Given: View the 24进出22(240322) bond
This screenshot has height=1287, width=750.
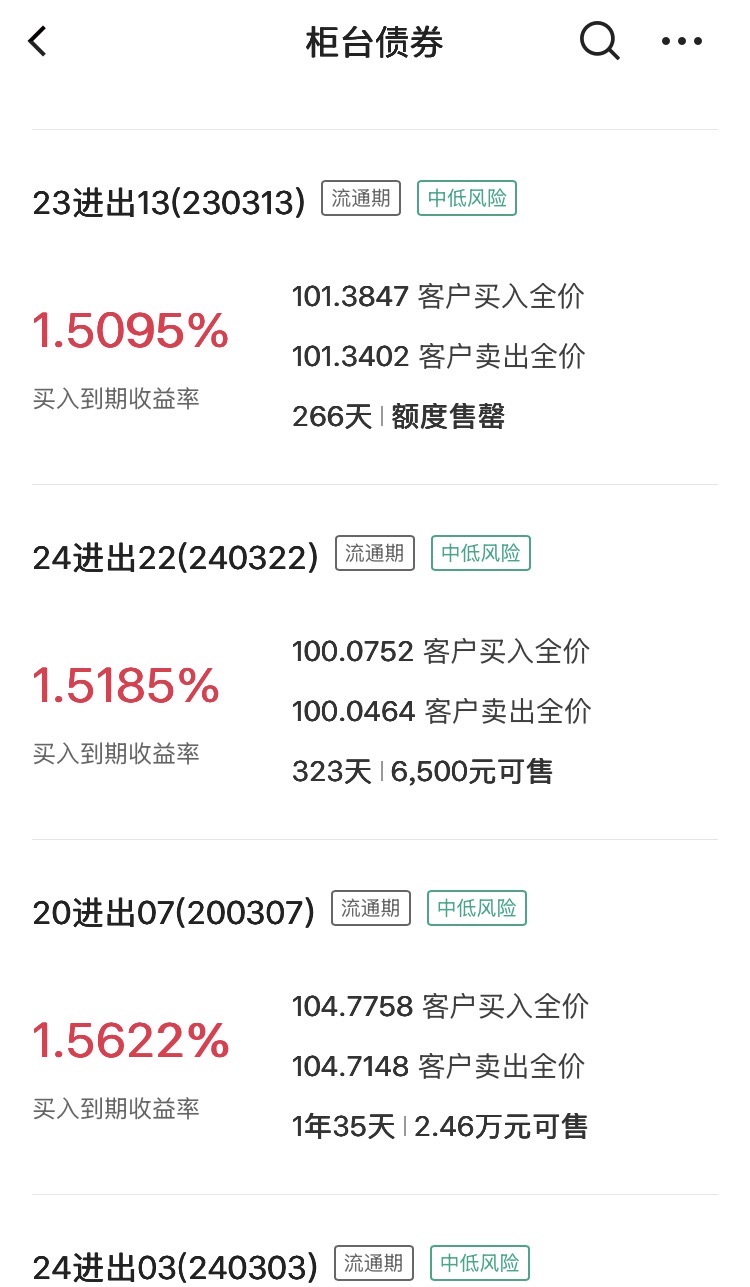Looking at the screenshot, I should (176, 557).
